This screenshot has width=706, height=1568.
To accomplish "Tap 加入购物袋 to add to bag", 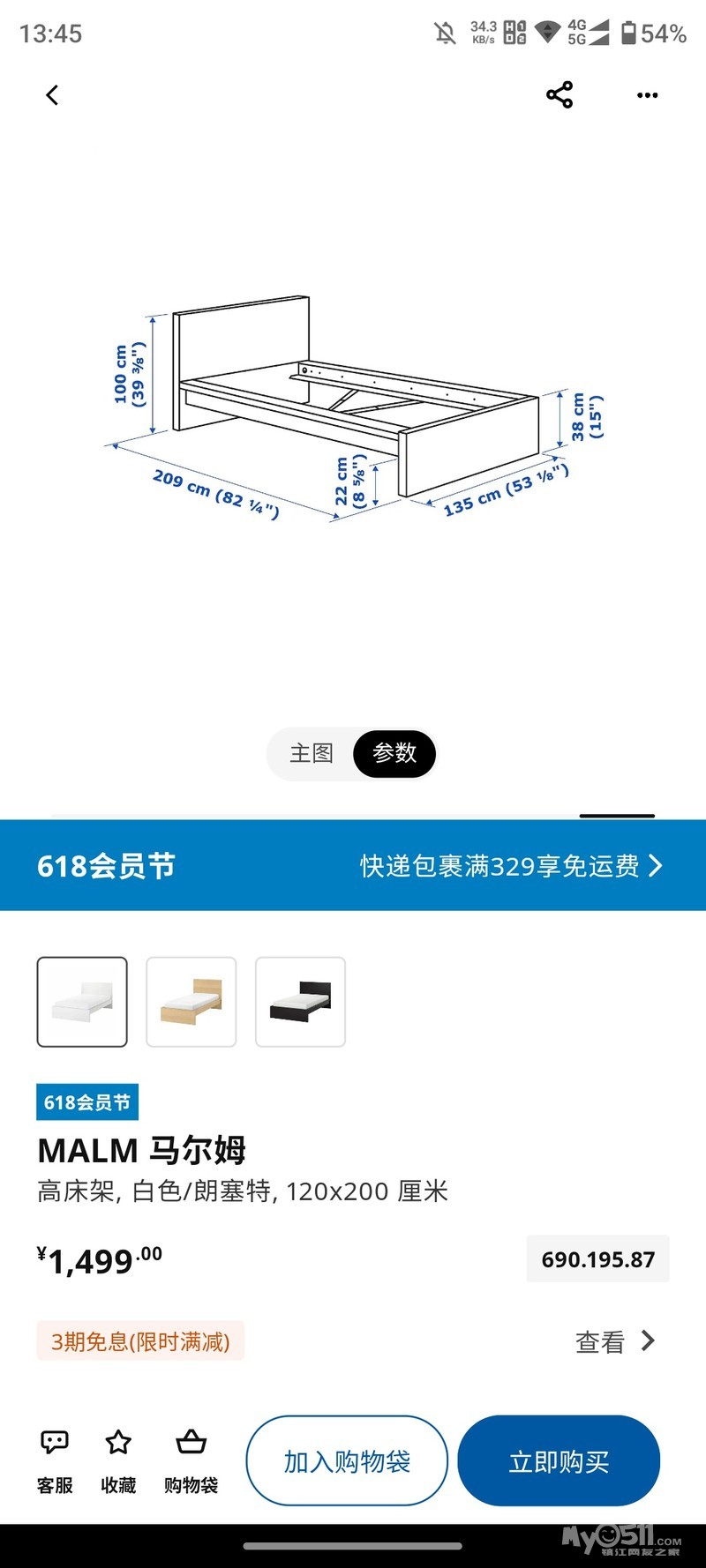I will (x=347, y=1461).
